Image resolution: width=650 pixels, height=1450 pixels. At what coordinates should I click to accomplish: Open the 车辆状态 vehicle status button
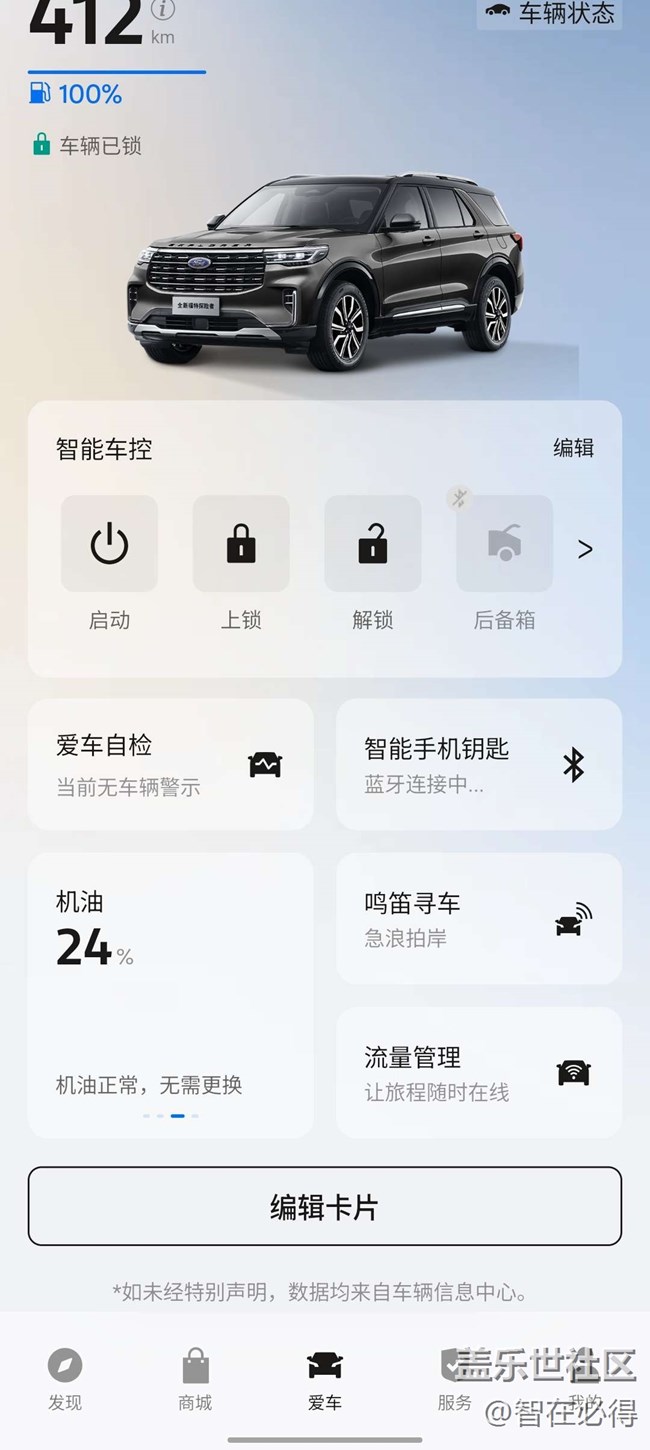coord(549,13)
